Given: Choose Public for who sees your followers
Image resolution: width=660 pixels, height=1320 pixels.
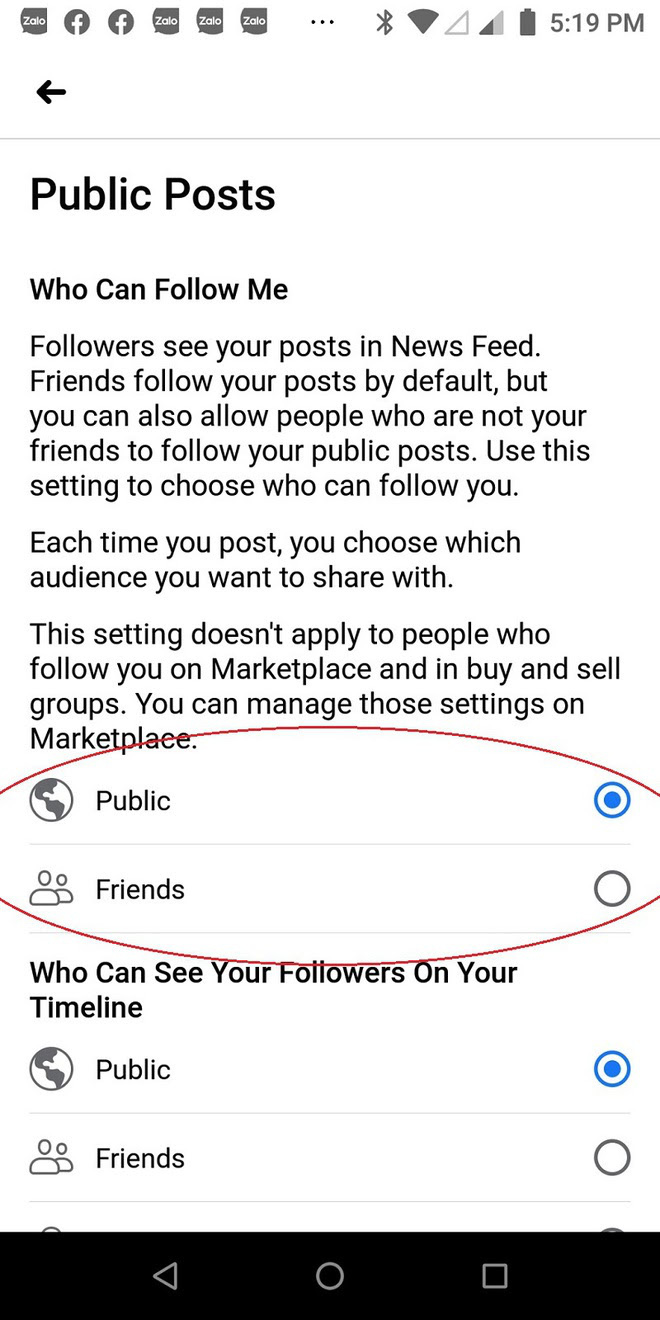Looking at the screenshot, I should (x=330, y=1069).
